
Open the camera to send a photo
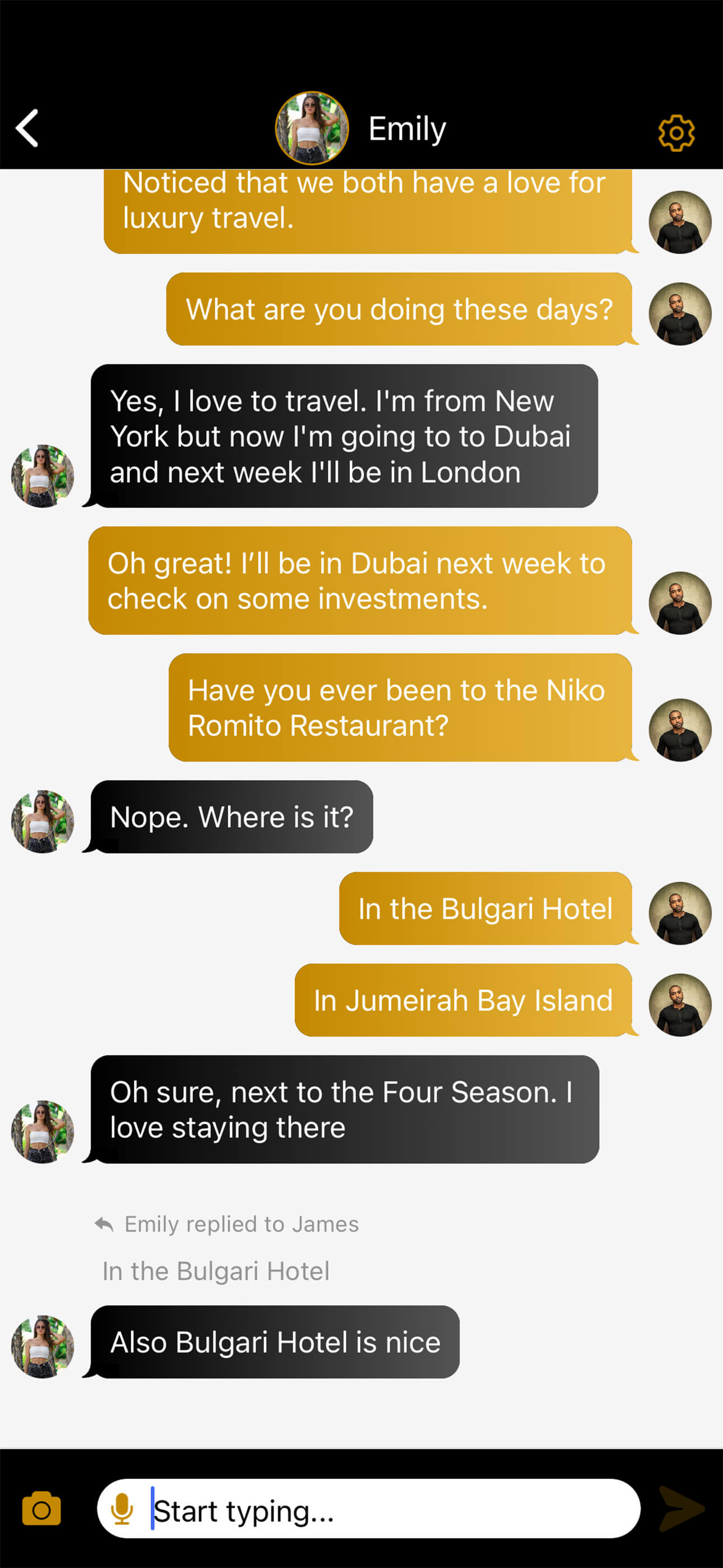pos(41,1508)
